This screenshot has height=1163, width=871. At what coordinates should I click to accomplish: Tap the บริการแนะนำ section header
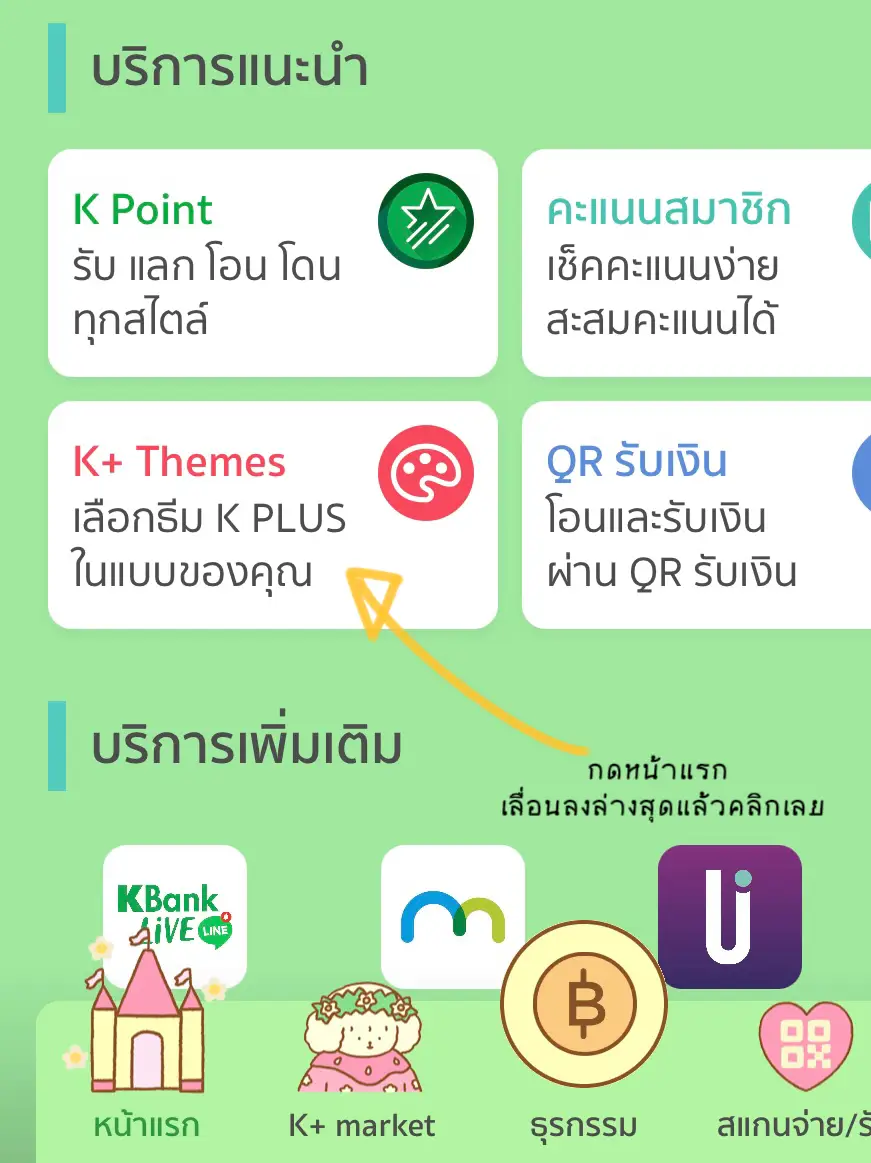(232, 69)
